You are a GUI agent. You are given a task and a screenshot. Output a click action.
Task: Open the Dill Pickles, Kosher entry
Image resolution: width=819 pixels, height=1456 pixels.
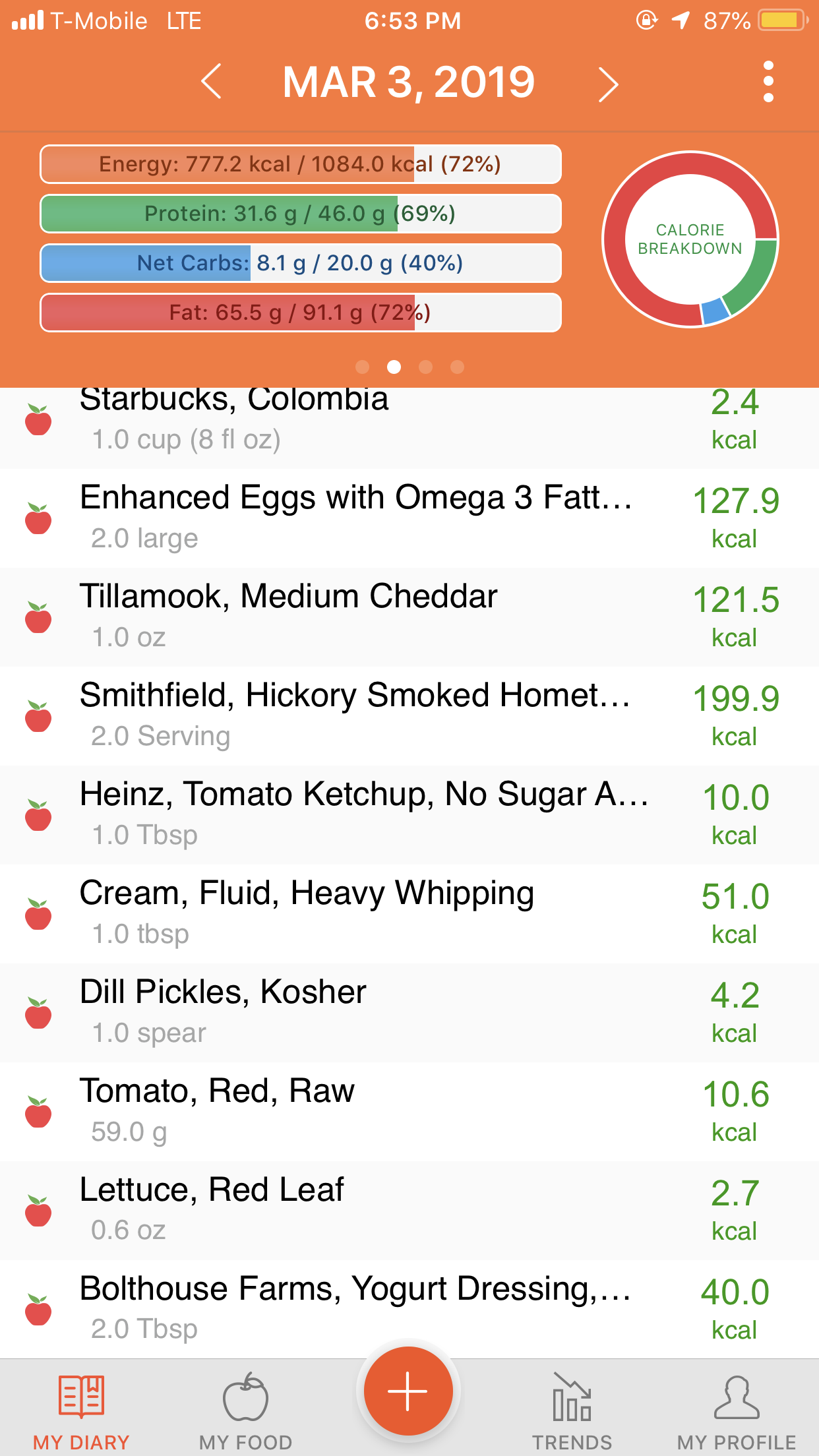coord(409,1013)
